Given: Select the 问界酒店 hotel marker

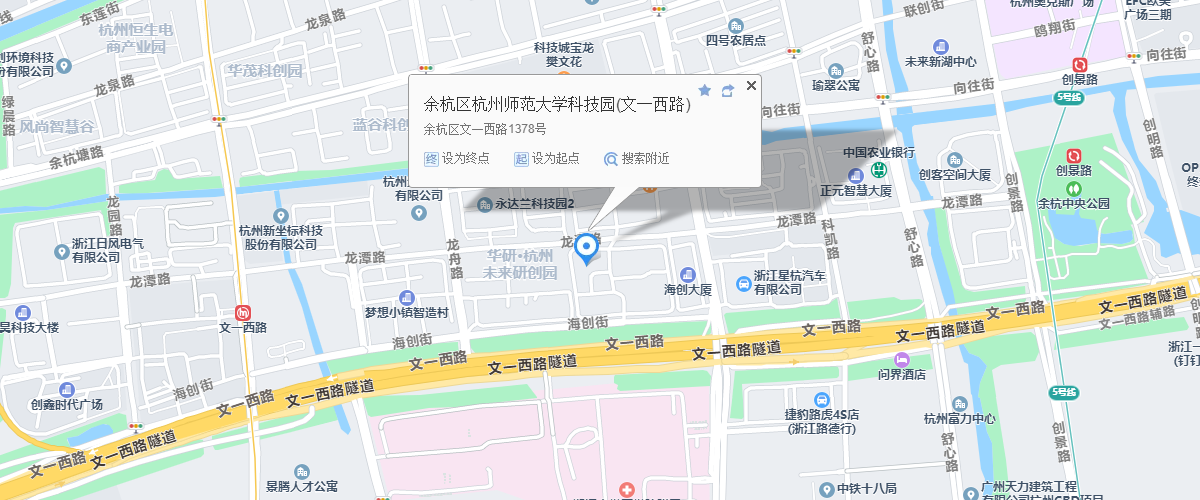Looking at the screenshot, I should pos(901,359).
